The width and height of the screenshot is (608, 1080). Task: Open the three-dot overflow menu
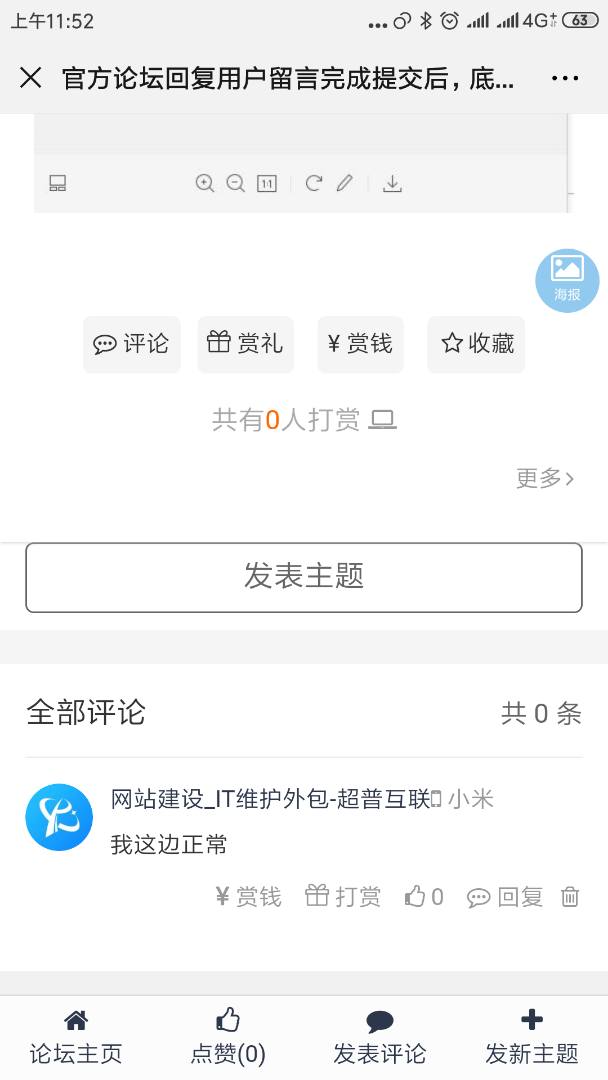pos(565,78)
